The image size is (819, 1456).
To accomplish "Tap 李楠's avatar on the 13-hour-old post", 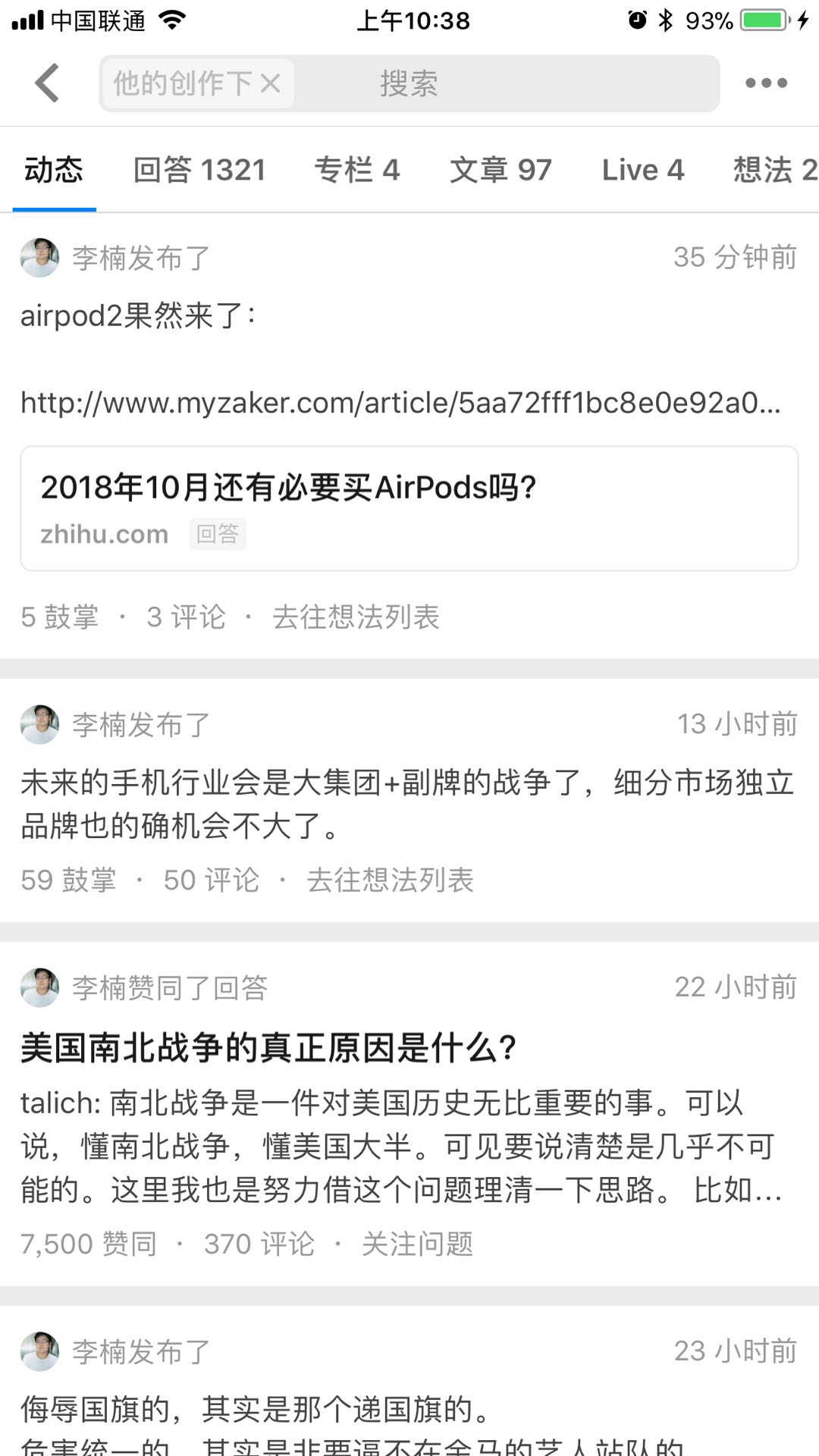I will pos(39,724).
